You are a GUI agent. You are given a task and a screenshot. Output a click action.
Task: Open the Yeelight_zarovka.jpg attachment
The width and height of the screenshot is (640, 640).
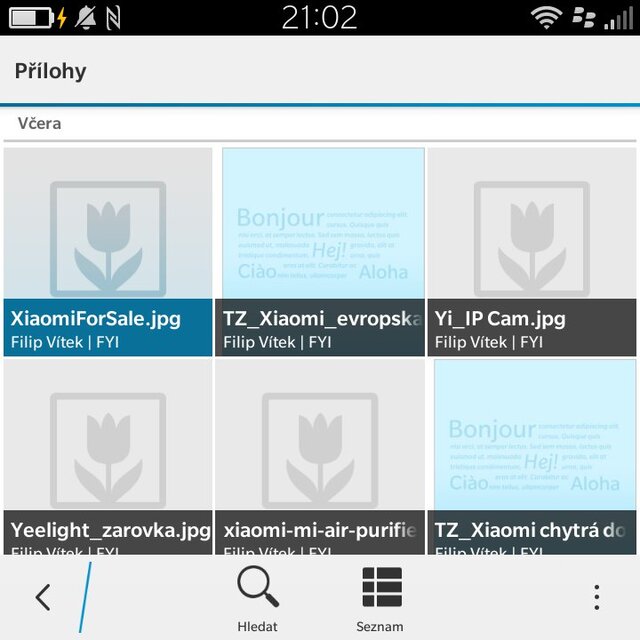pos(108,455)
